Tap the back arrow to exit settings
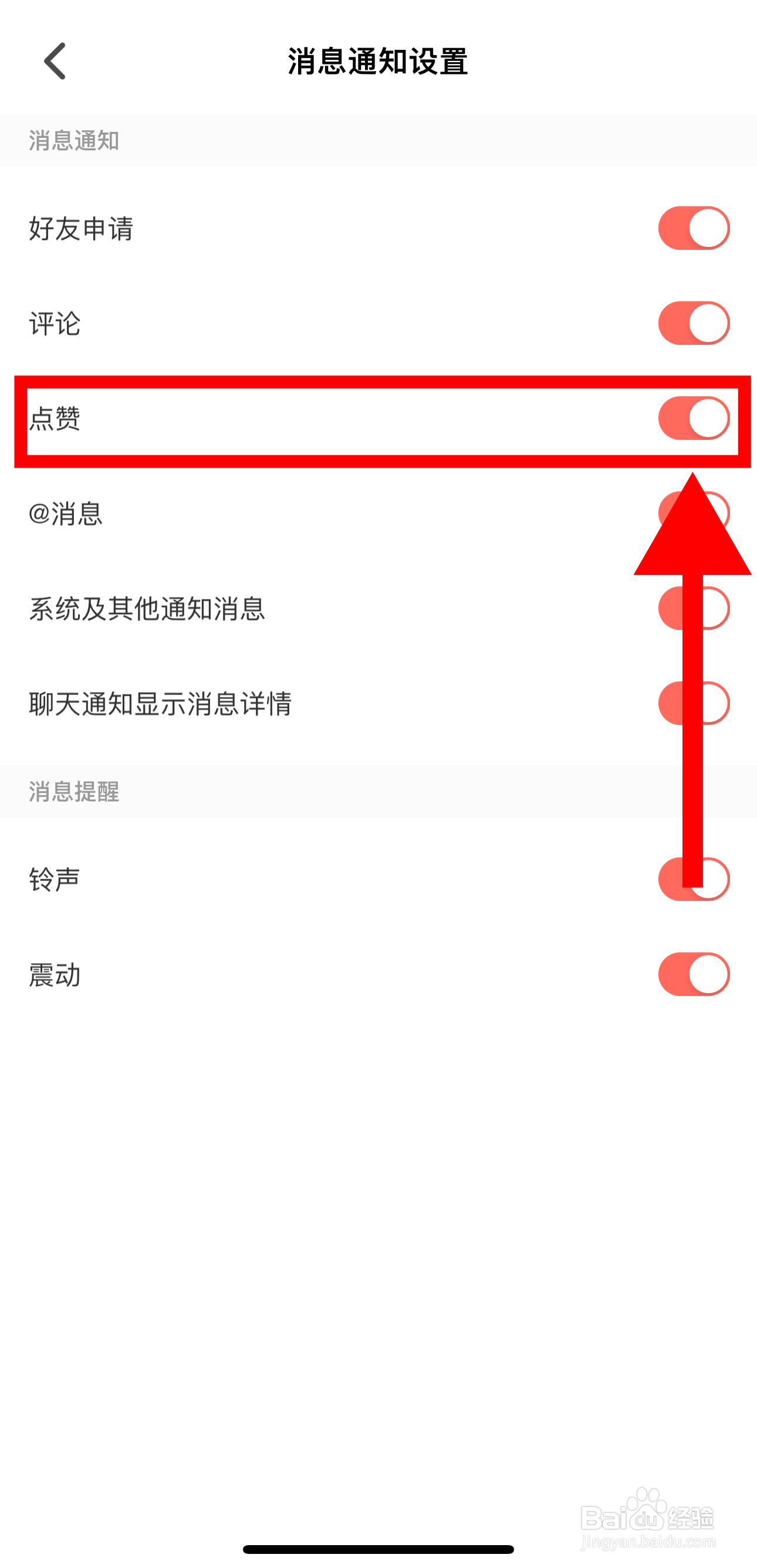 pyautogui.click(x=53, y=60)
